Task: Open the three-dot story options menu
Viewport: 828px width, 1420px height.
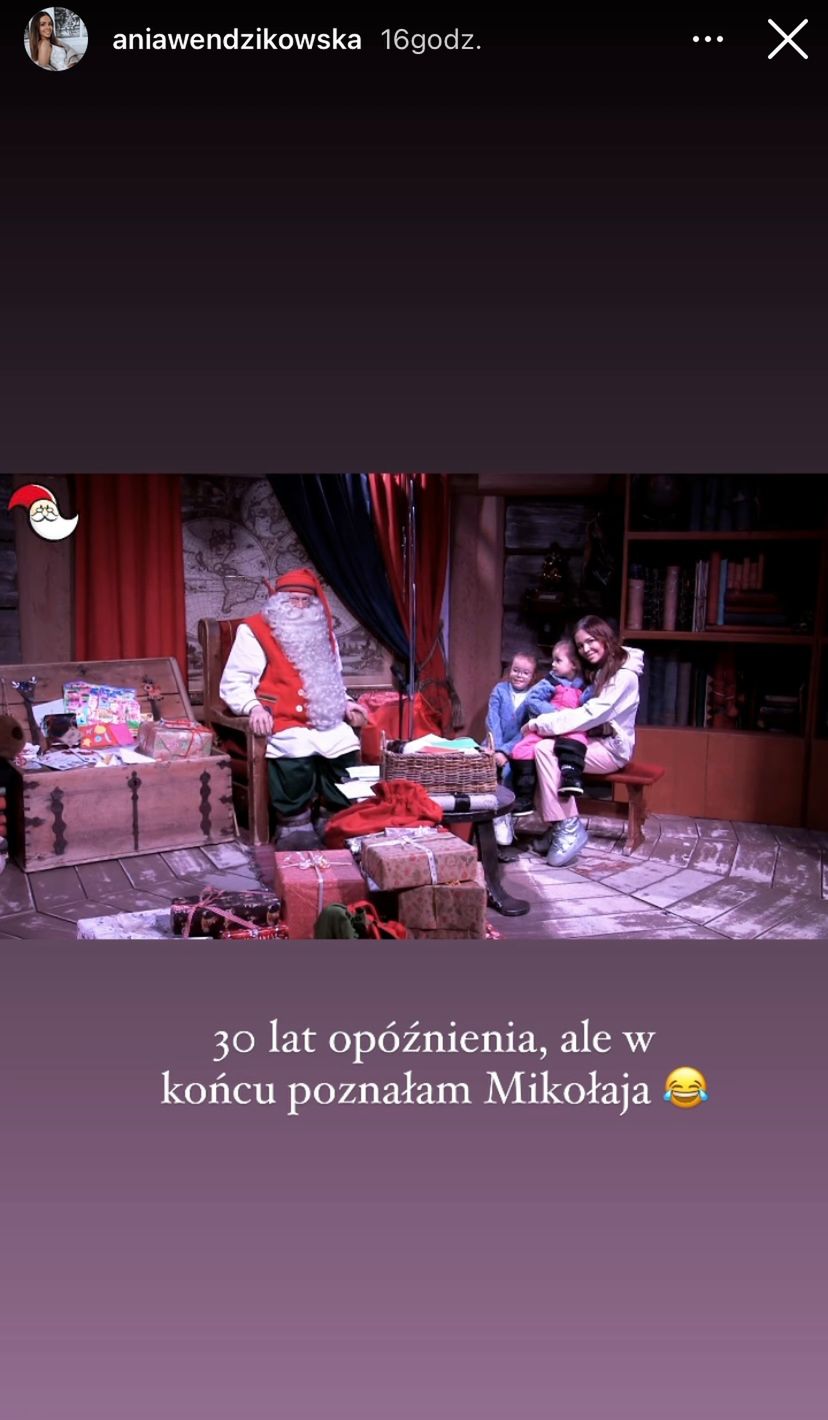Action: (x=707, y=40)
